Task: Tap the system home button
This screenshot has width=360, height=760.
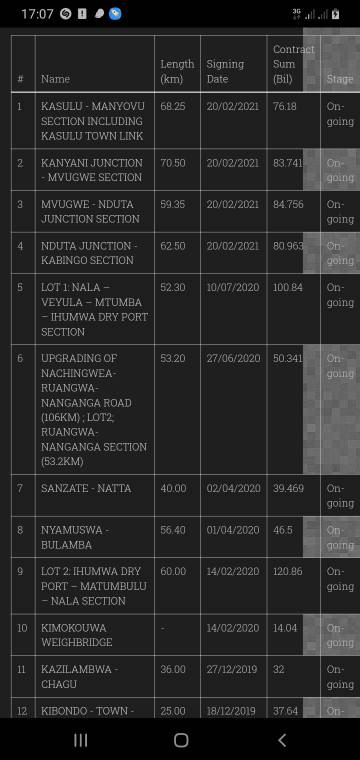Action: pyautogui.click(x=181, y=740)
